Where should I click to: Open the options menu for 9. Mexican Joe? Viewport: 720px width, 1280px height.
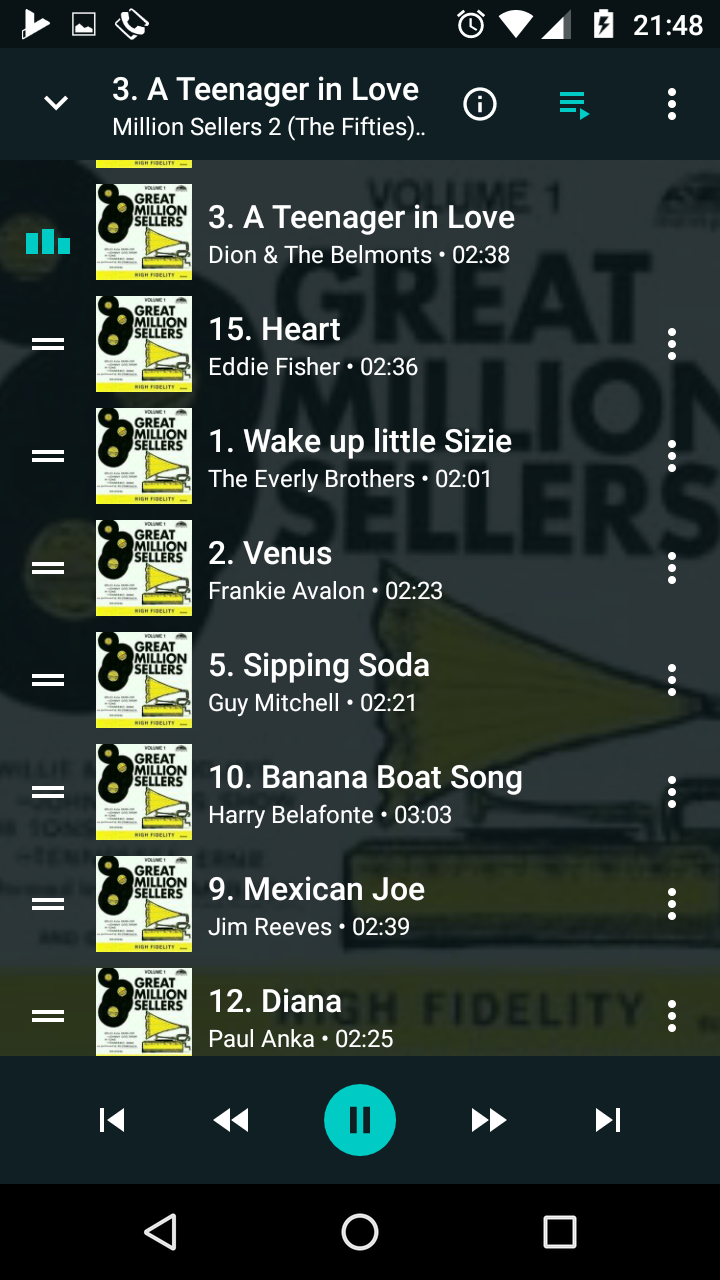coord(672,904)
